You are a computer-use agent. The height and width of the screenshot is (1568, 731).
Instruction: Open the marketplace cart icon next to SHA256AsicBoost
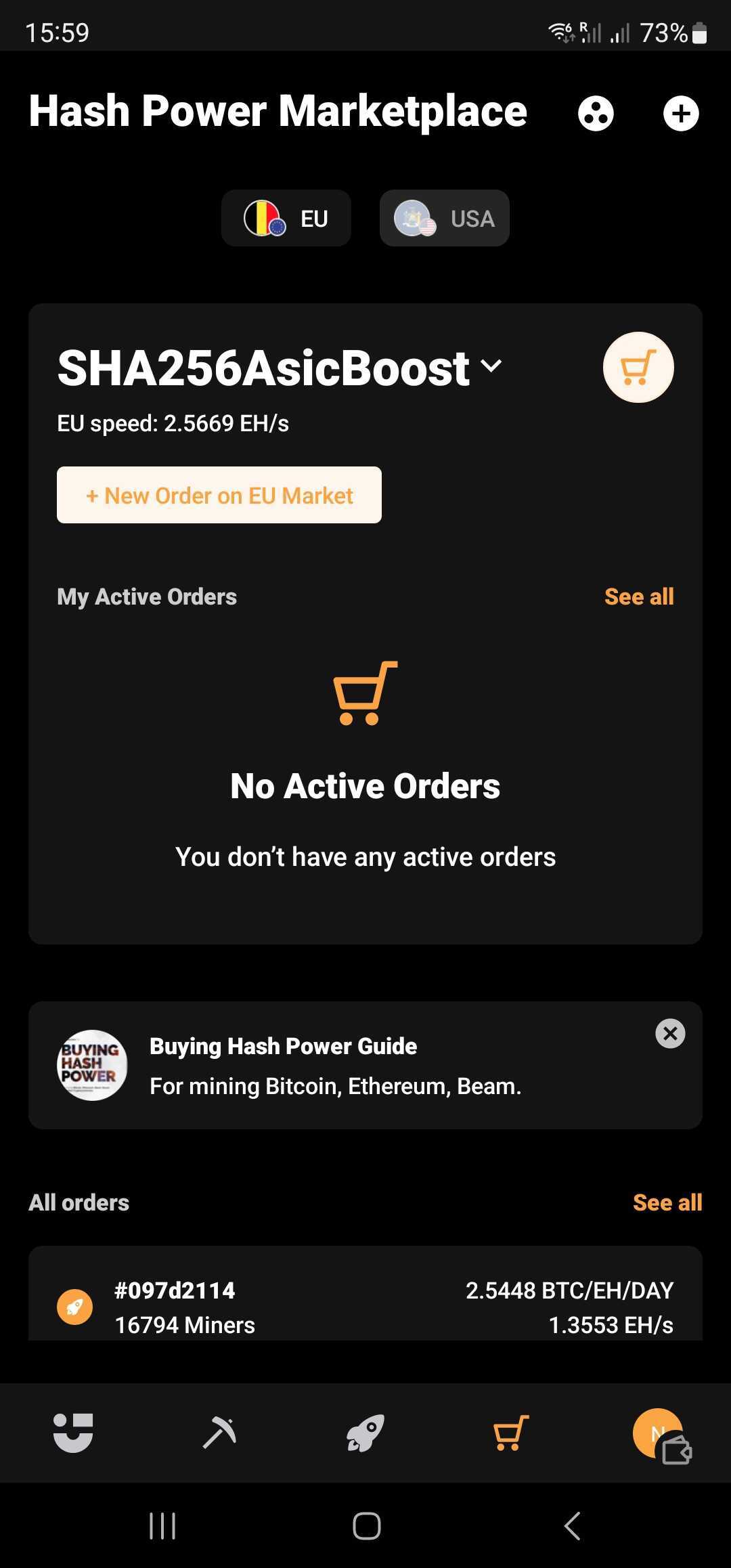637,367
